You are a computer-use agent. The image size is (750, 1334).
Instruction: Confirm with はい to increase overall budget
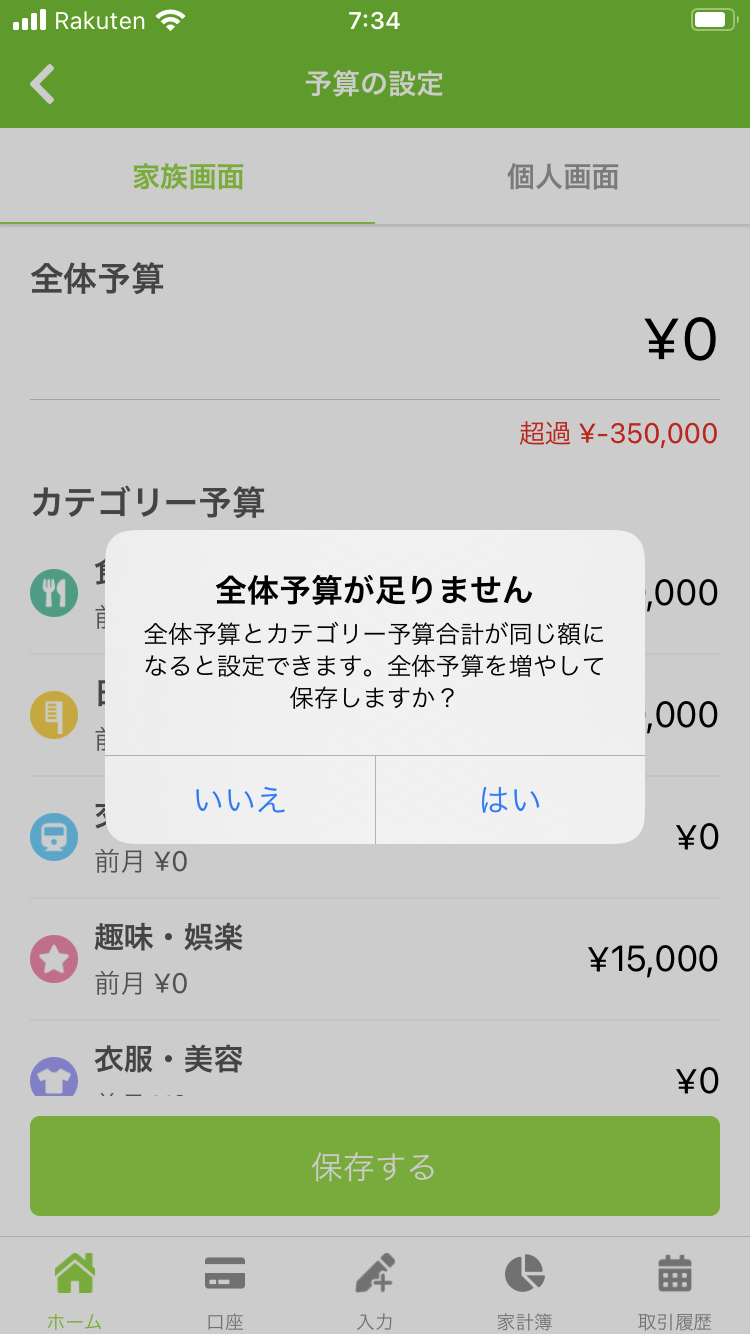[510, 800]
